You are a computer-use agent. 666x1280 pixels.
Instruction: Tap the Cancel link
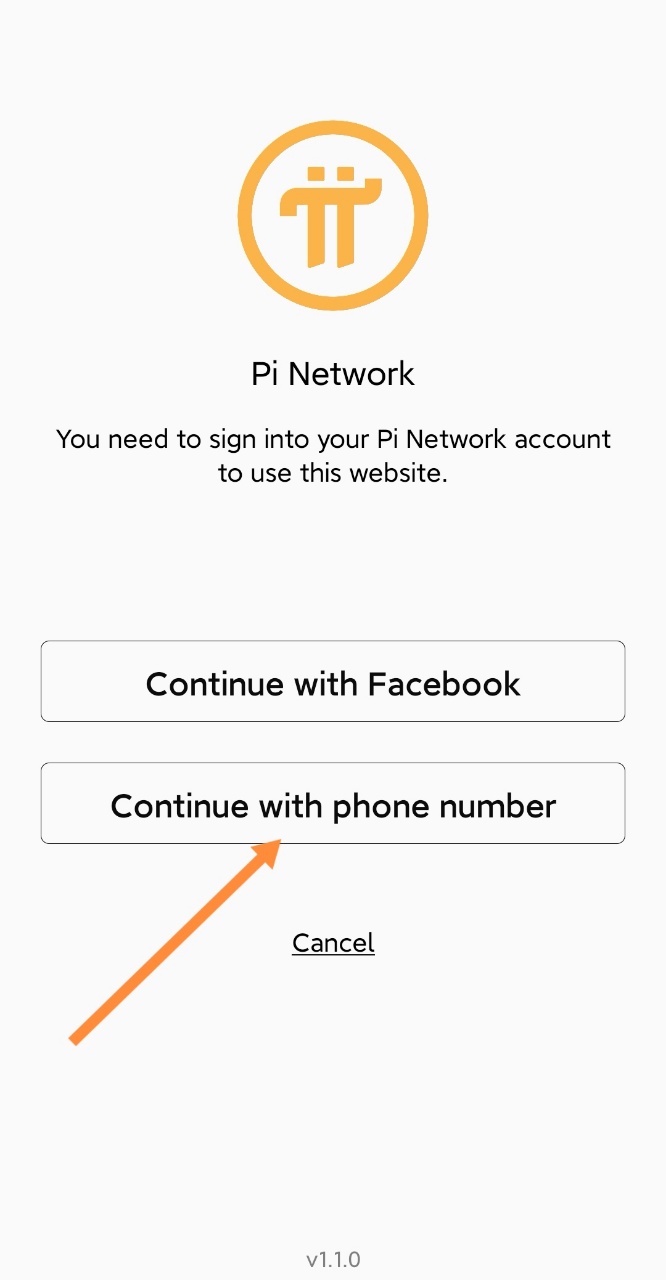point(333,943)
